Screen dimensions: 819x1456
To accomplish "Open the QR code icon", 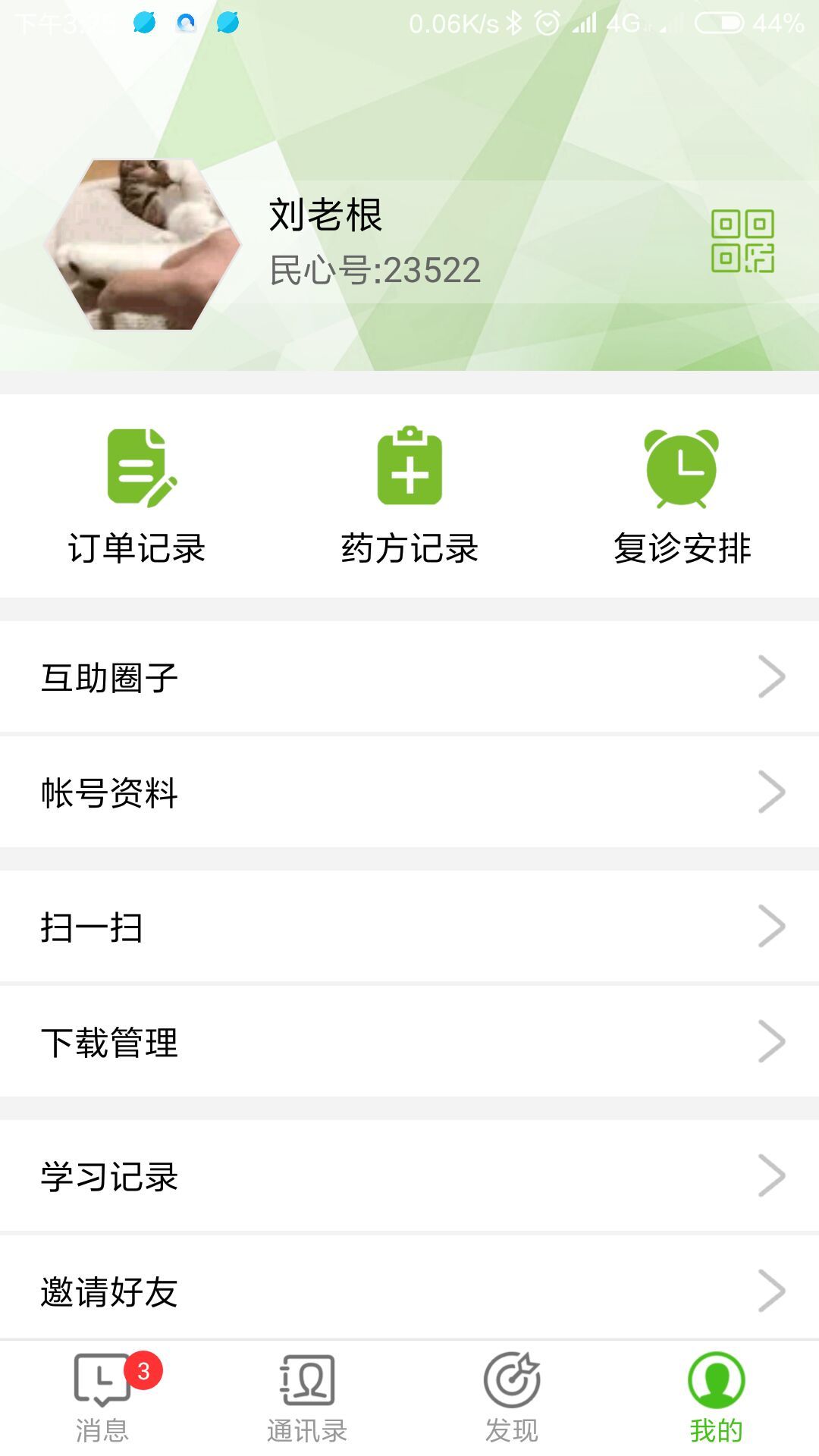I will pyautogui.click(x=742, y=241).
